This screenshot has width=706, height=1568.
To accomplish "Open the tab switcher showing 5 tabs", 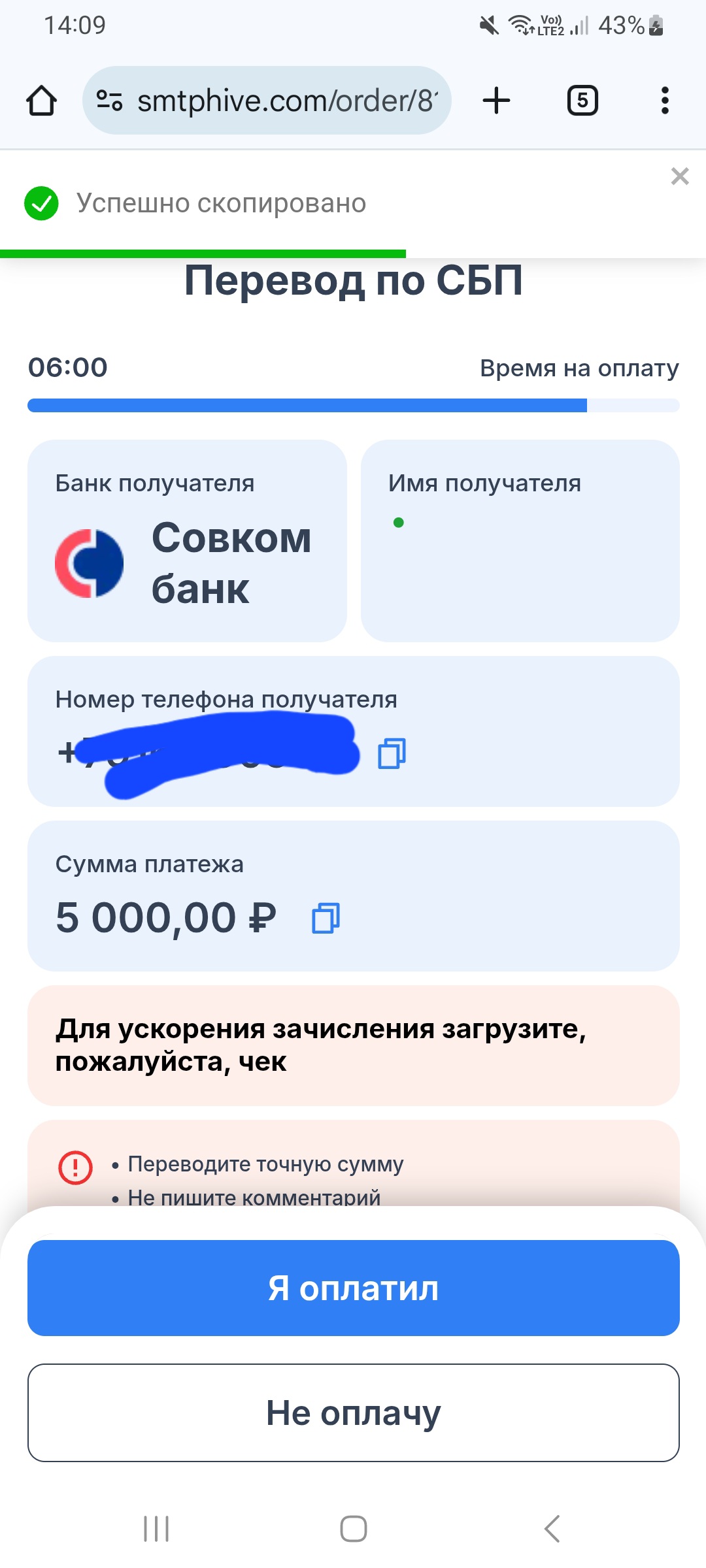I will tap(582, 101).
